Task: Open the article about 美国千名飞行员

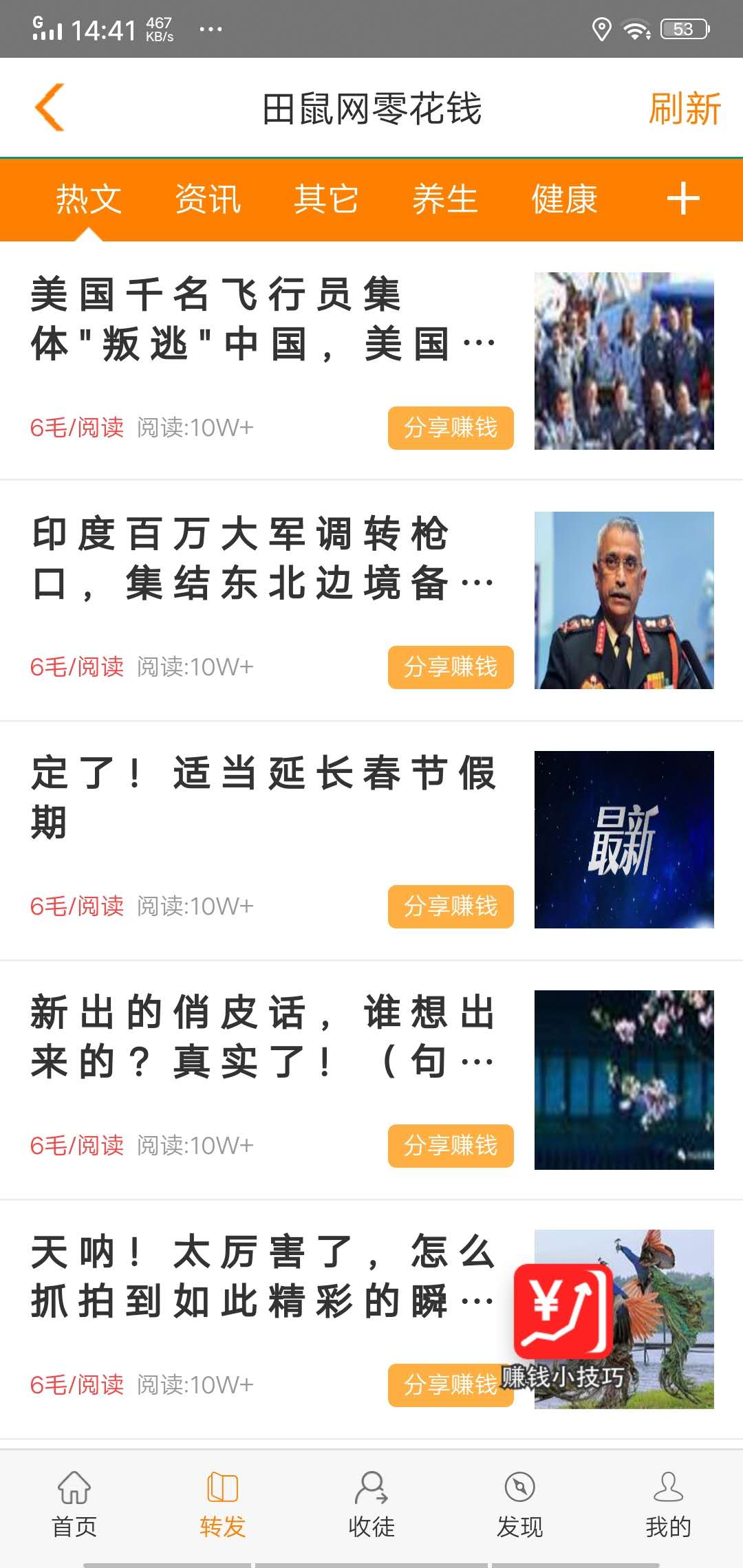Action: (261, 319)
